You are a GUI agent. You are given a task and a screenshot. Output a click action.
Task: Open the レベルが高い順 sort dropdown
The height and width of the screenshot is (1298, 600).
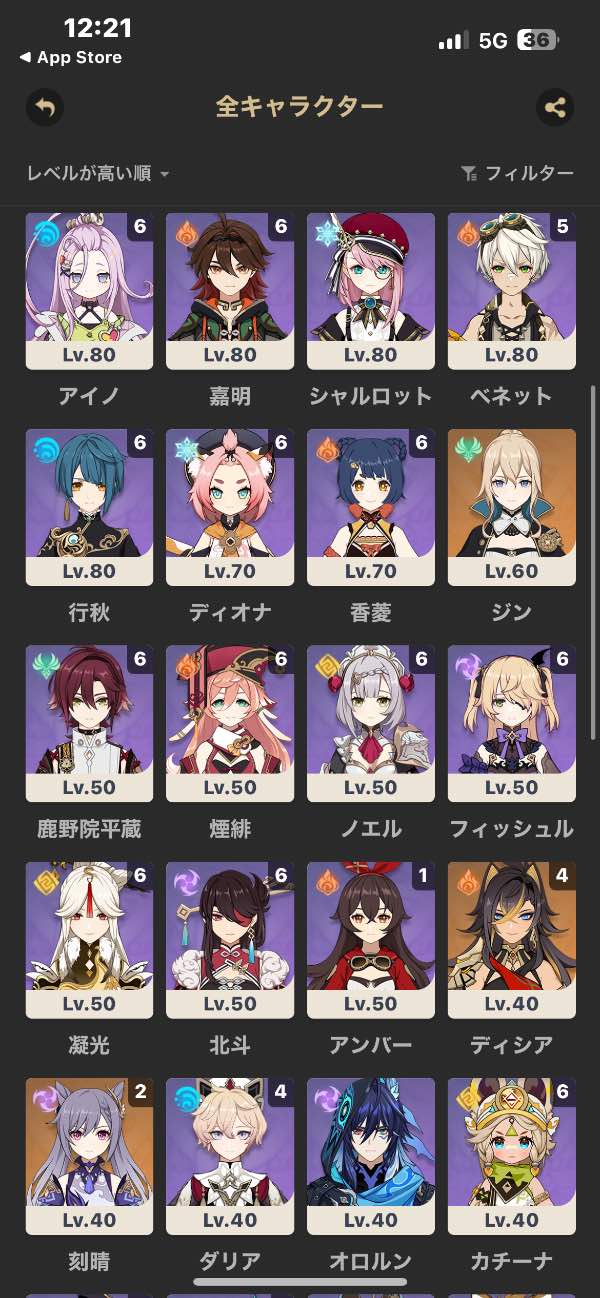(98, 174)
